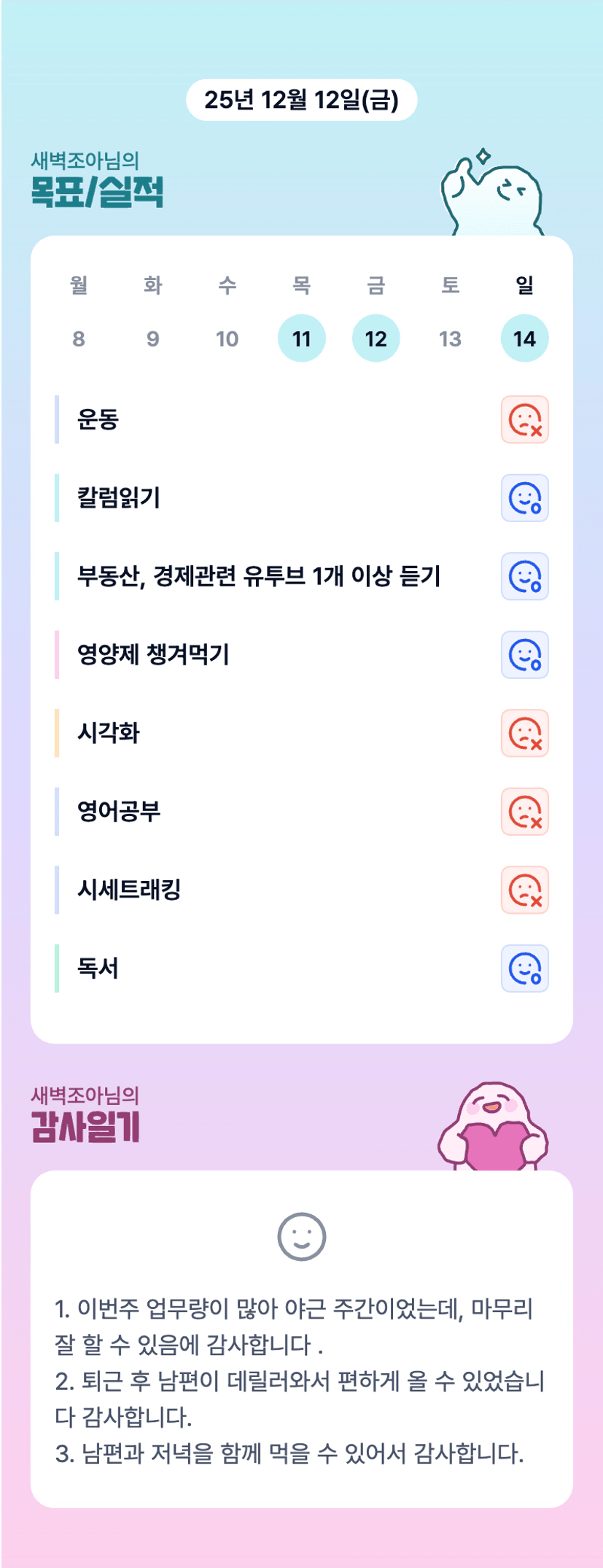
Task: Change the status icon for 영어공부
Action: click(524, 812)
